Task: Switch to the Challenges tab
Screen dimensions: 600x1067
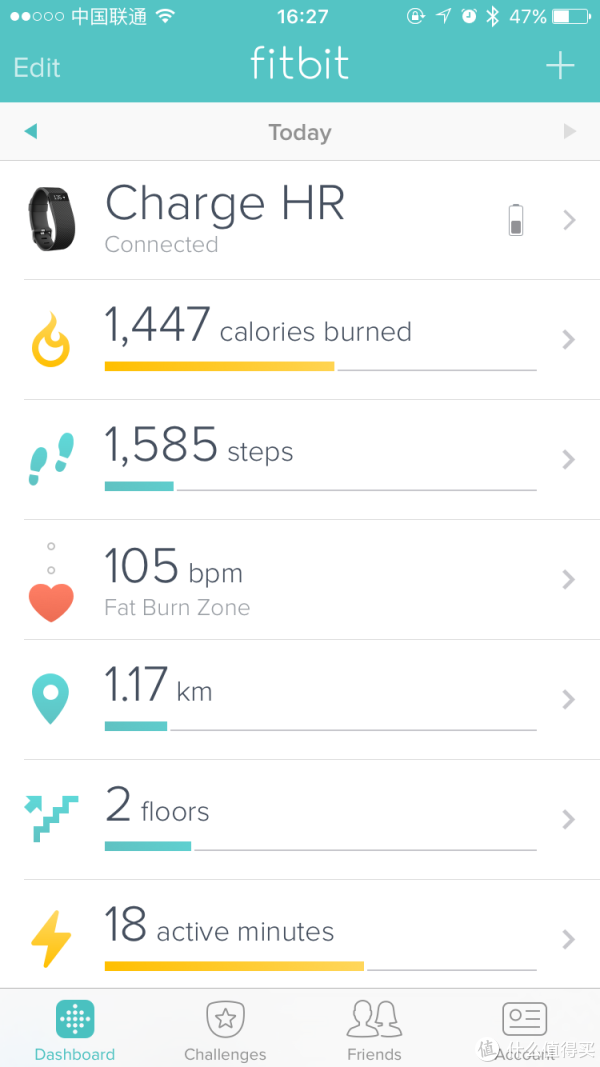Action: [x=225, y=1030]
